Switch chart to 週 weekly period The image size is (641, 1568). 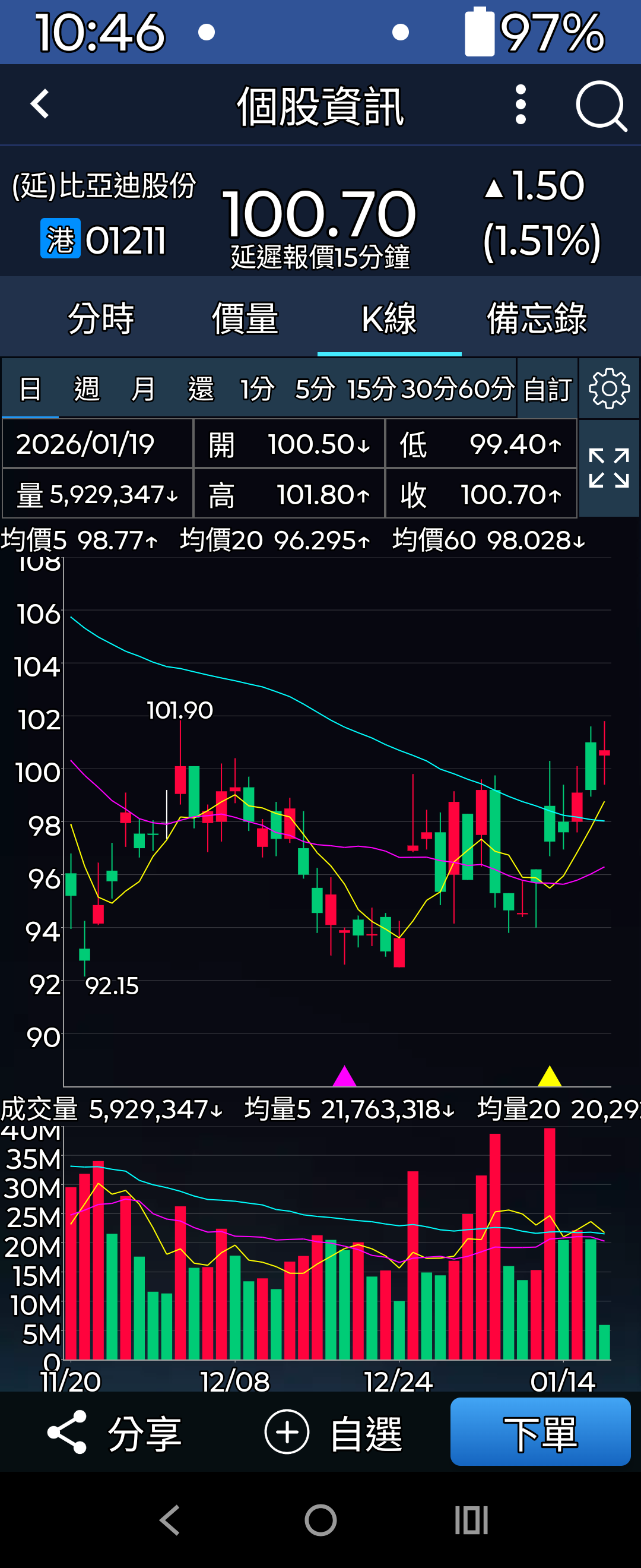pyautogui.click(x=87, y=389)
